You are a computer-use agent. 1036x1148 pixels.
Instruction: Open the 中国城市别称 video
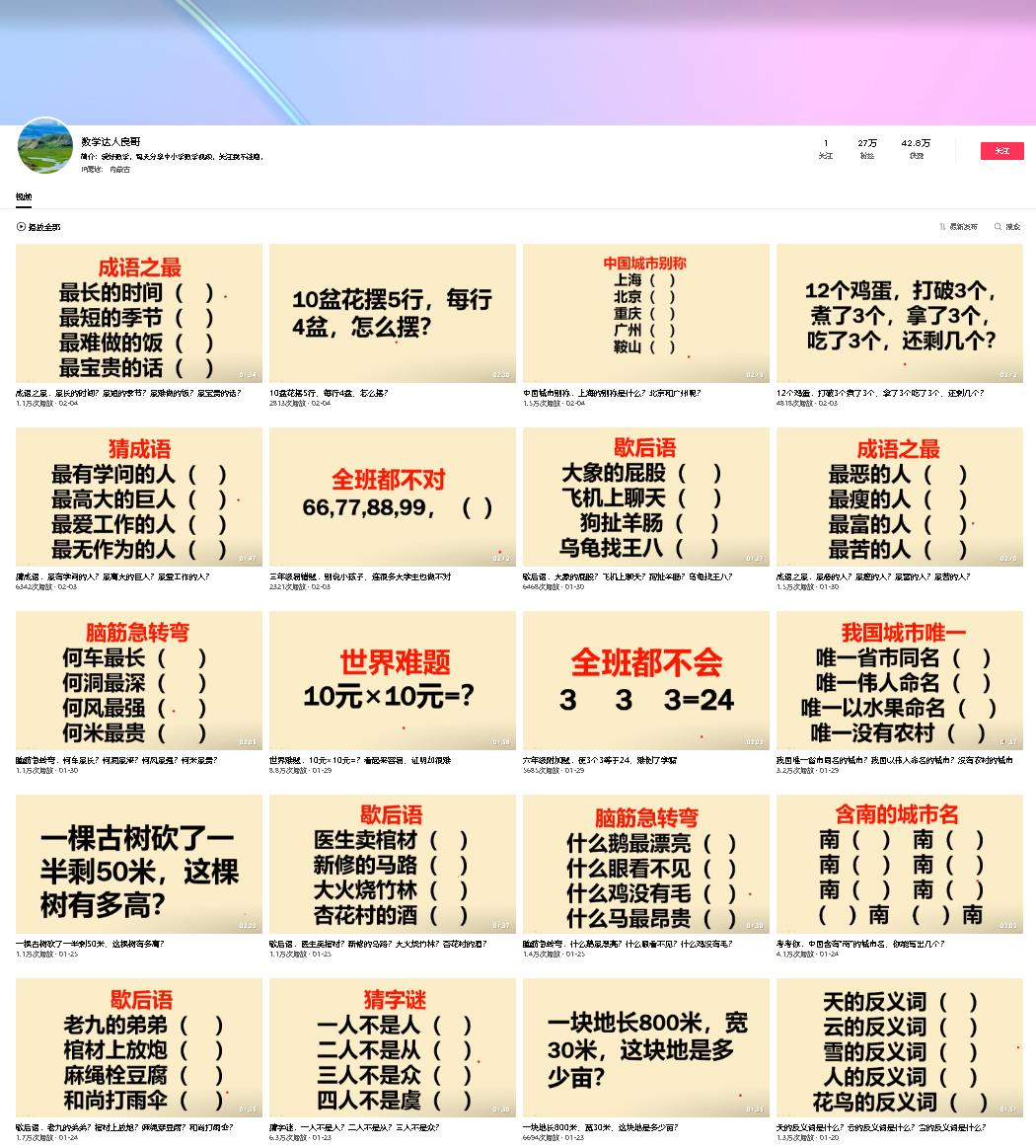pyautogui.click(x=646, y=314)
